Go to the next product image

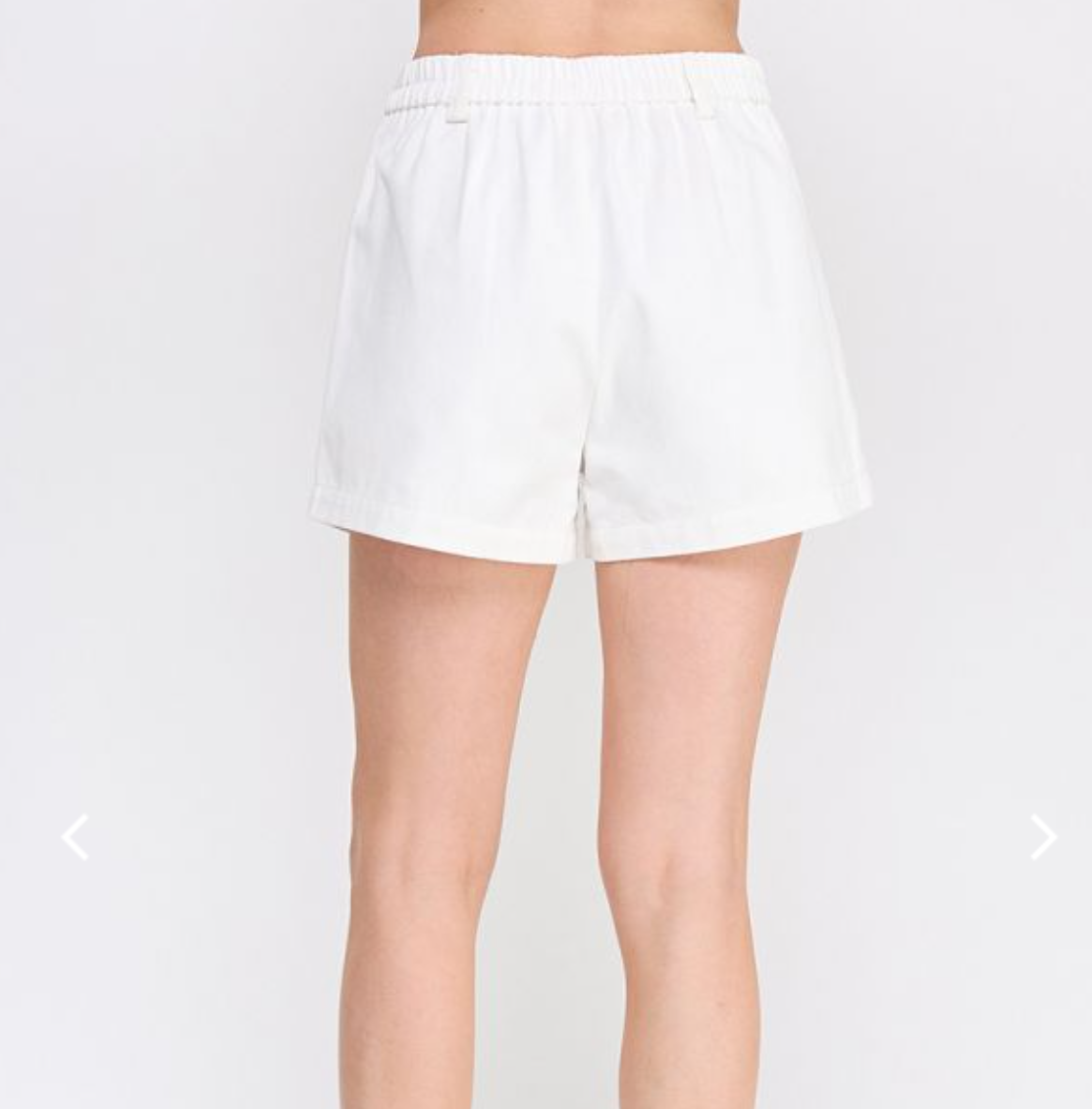[x=1043, y=837]
